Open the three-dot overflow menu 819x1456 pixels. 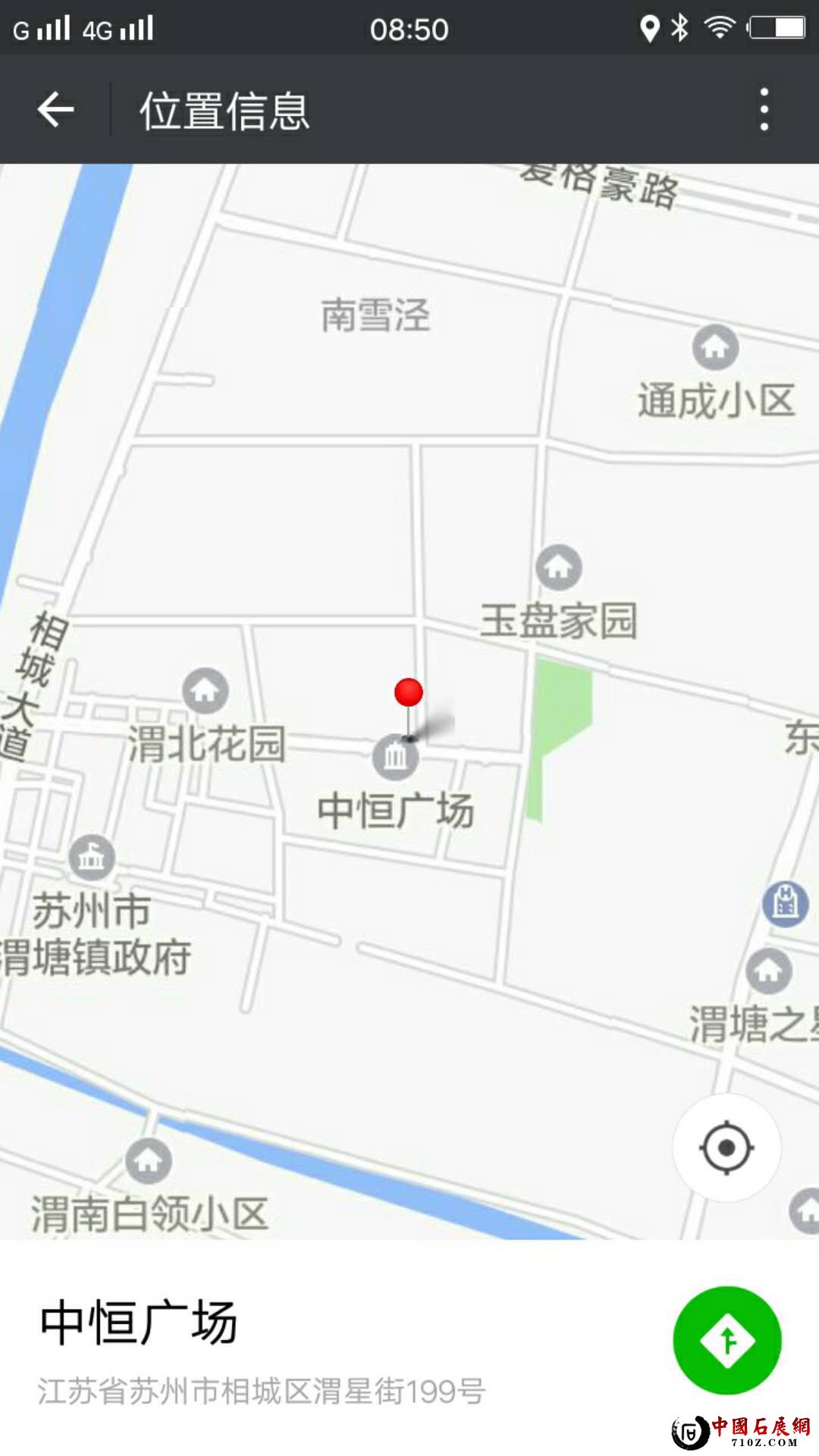(x=764, y=110)
